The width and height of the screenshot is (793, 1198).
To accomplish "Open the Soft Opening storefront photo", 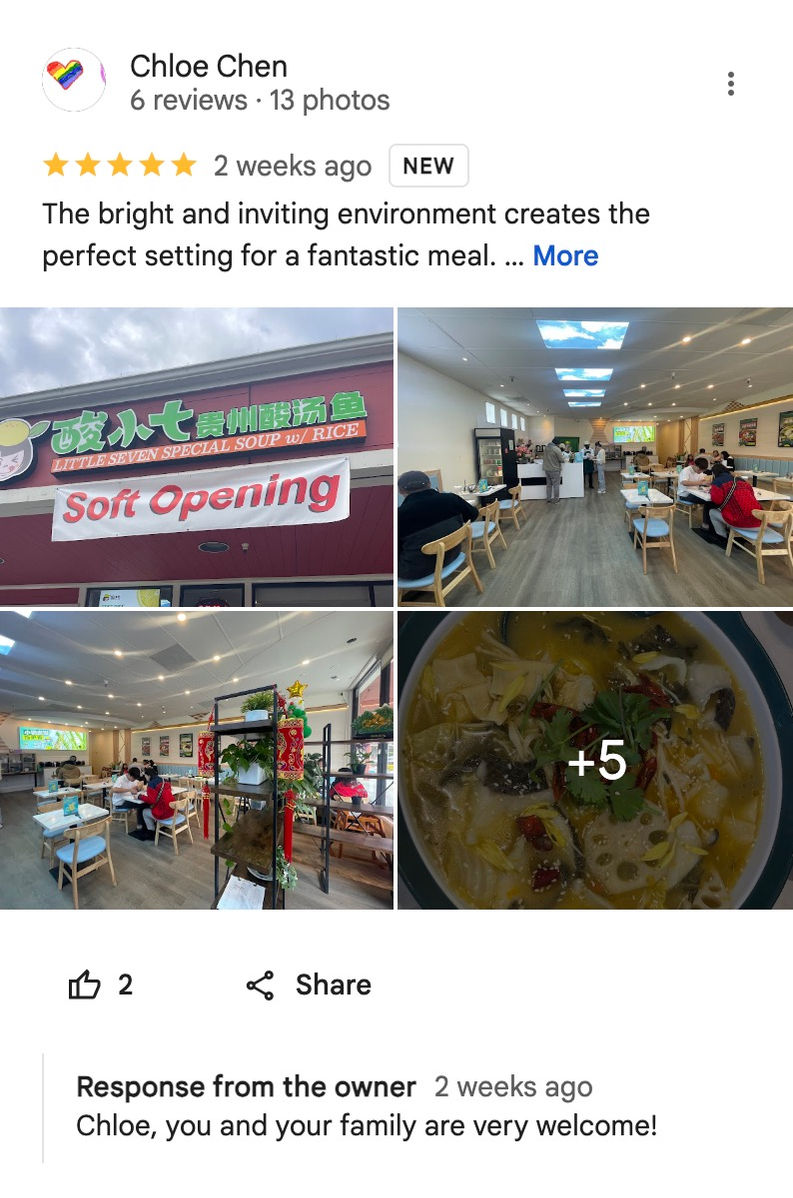I will pos(196,457).
